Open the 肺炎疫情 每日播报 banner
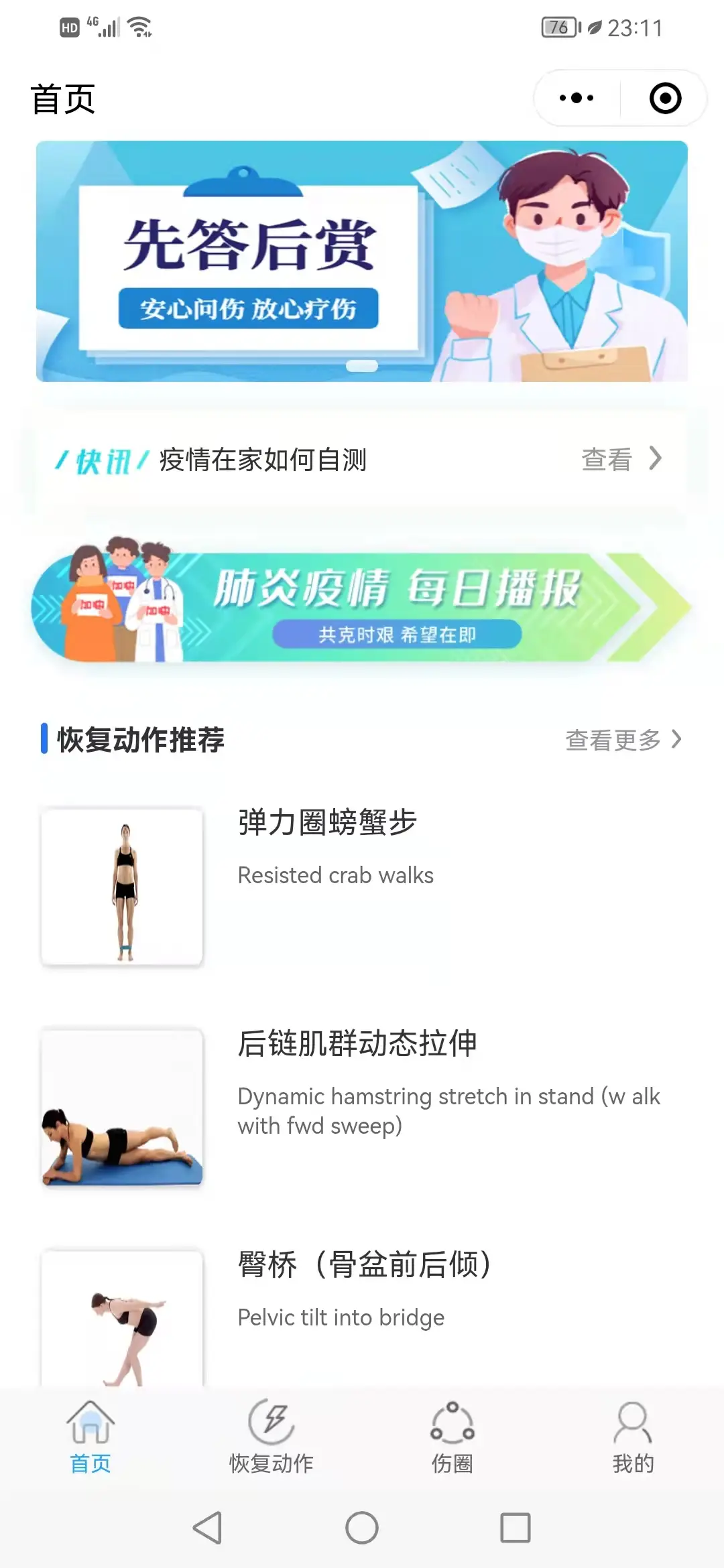The height and width of the screenshot is (1568, 724). 362,607
